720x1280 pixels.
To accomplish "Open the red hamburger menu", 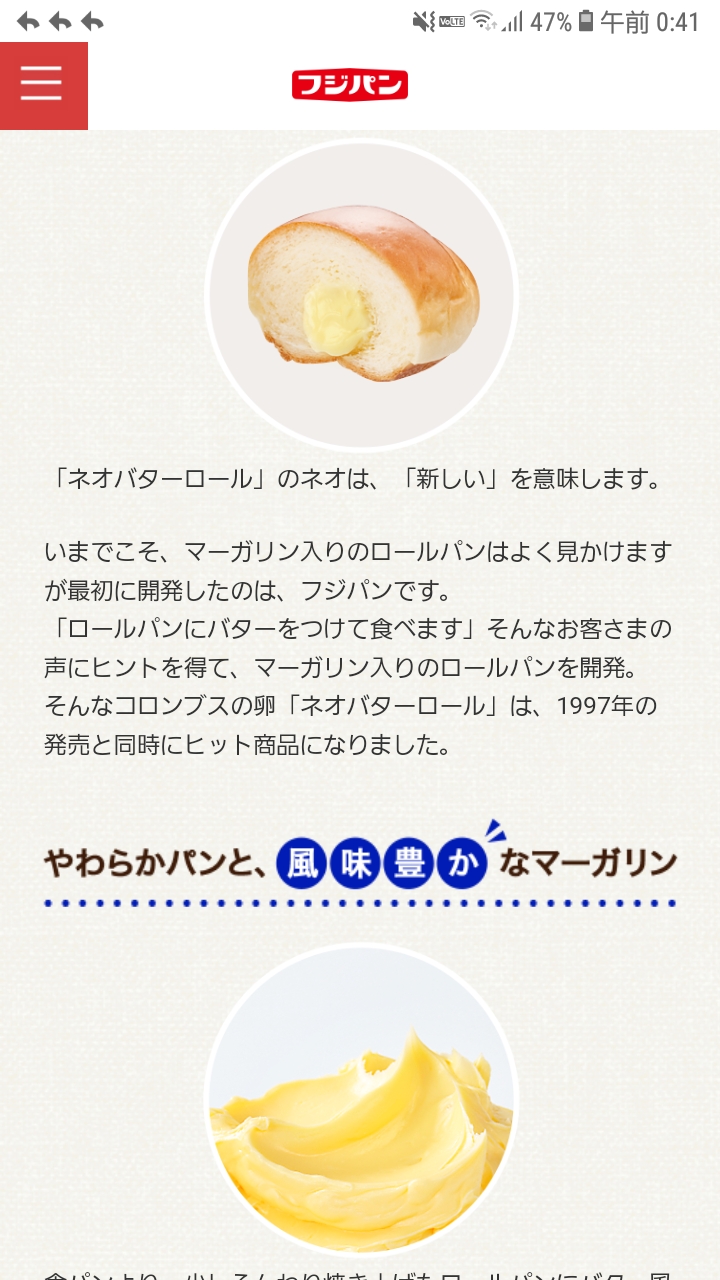I will (x=43, y=85).
